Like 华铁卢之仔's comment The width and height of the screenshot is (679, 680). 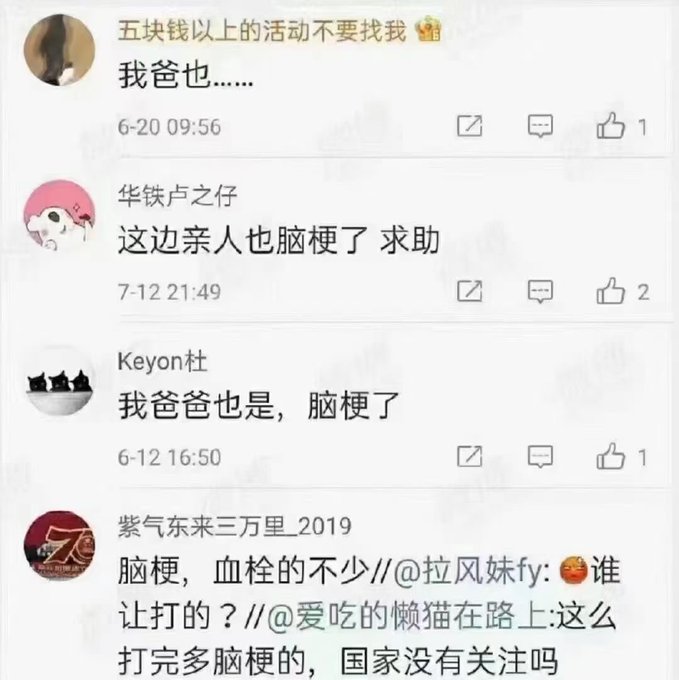[610, 292]
